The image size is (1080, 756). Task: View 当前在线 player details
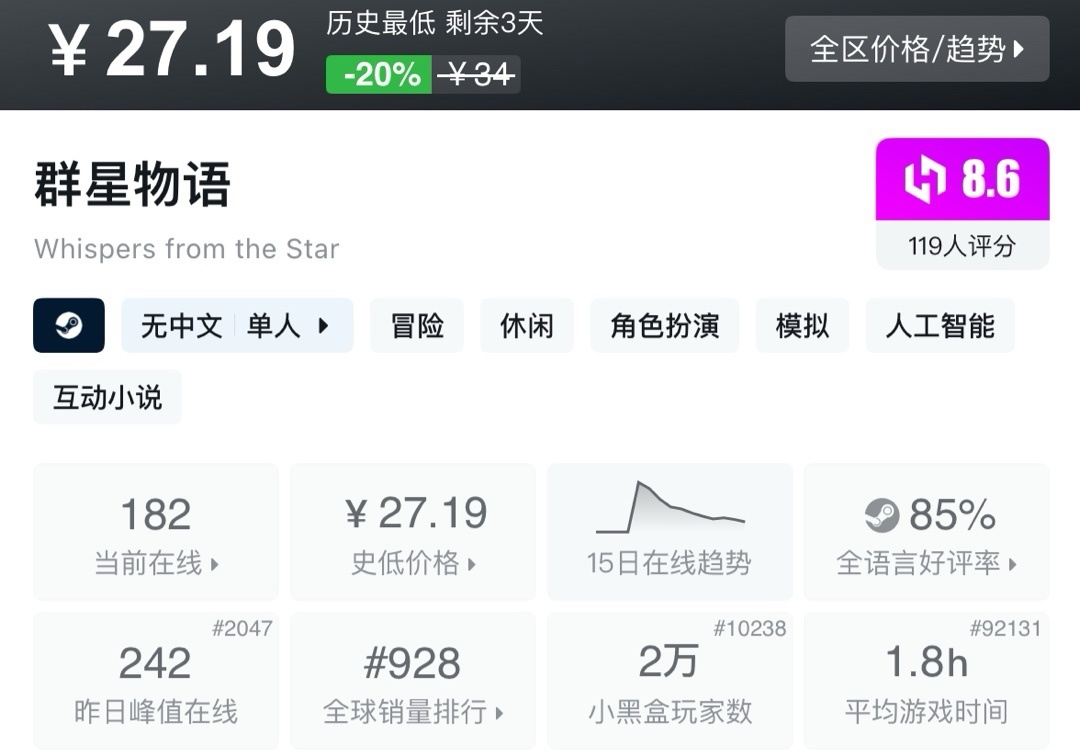coord(156,532)
